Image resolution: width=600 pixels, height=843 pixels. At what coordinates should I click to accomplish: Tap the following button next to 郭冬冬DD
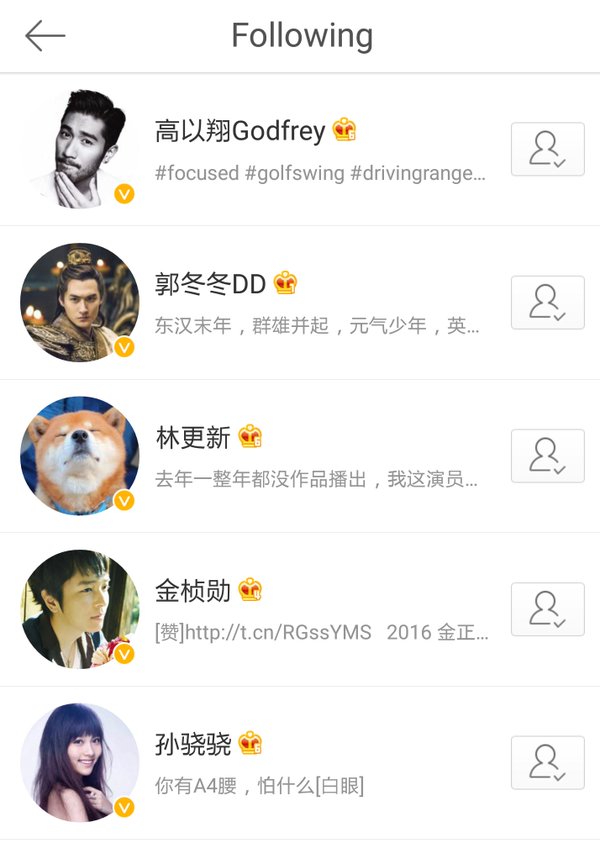[x=547, y=302]
